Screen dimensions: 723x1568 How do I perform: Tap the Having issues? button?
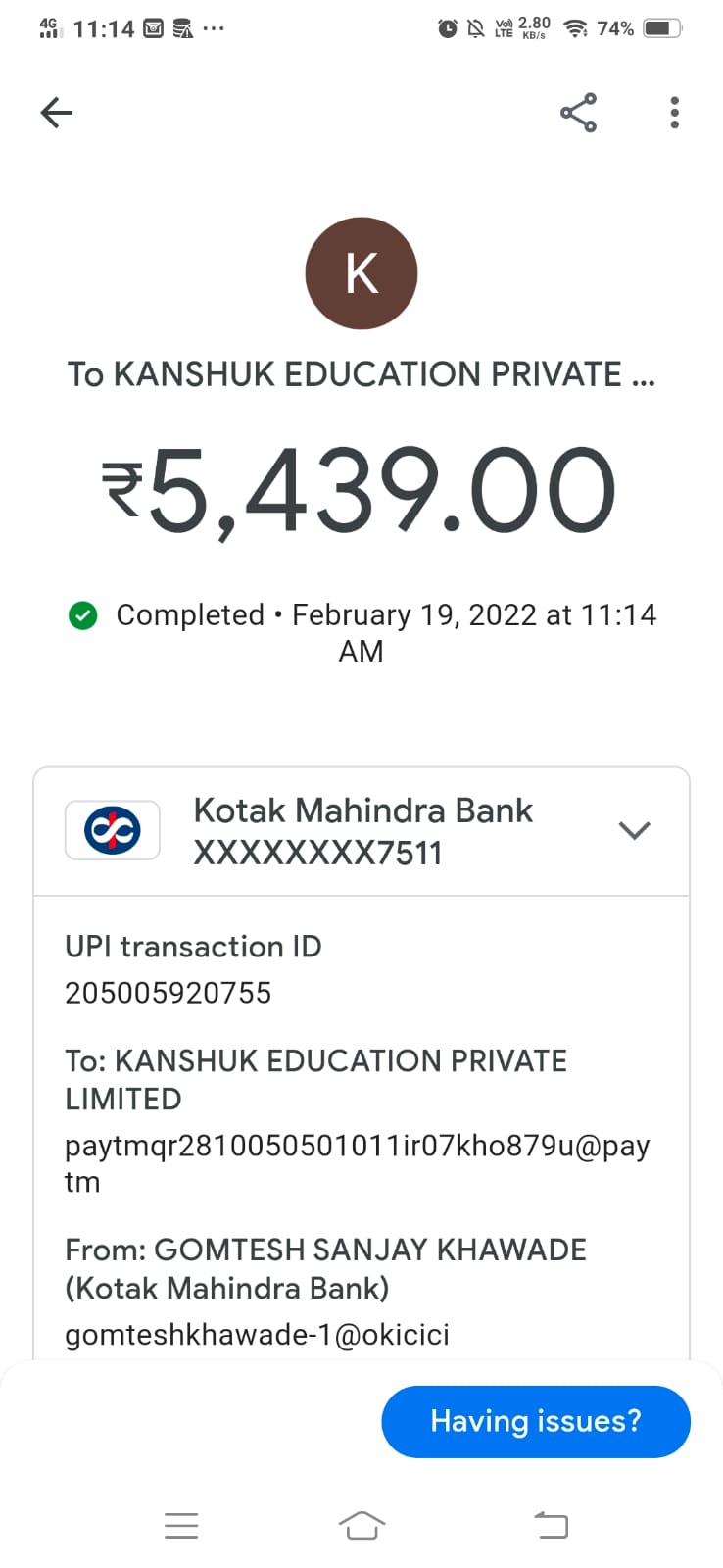pyautogui.click(x=535, y=1421)
